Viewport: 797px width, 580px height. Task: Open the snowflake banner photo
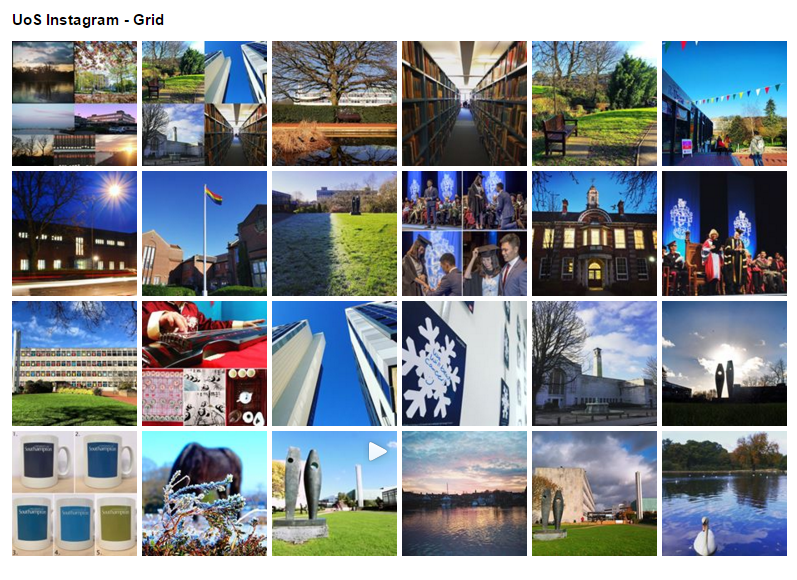(464, 363)
